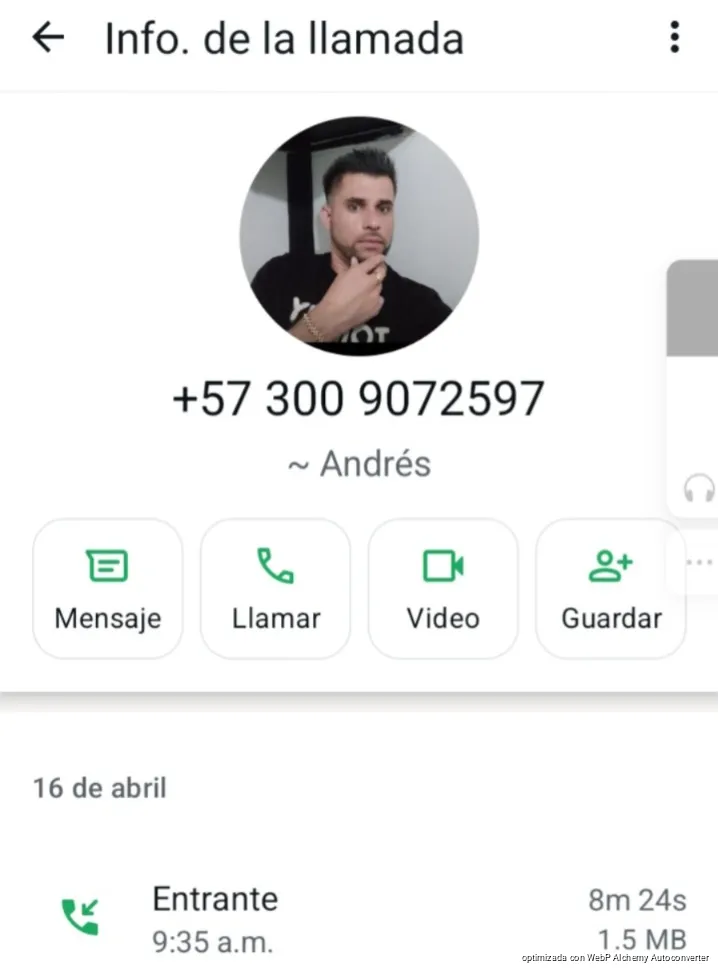Save the number with Guardar
718x970 pixels.
(x=611, y=588)
